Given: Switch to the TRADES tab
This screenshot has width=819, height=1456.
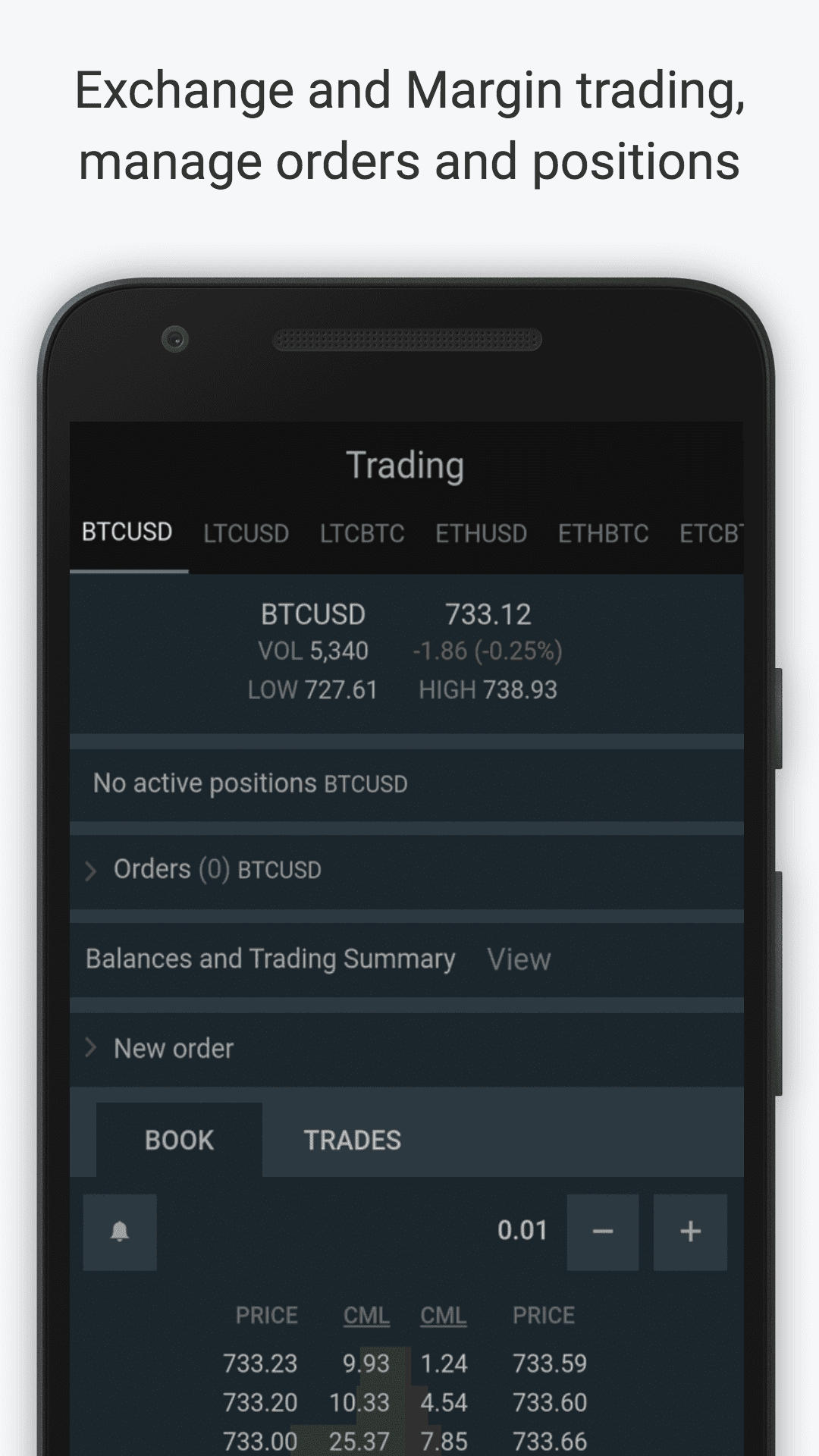Looking at the screenshot, I should click(353, 1140).
